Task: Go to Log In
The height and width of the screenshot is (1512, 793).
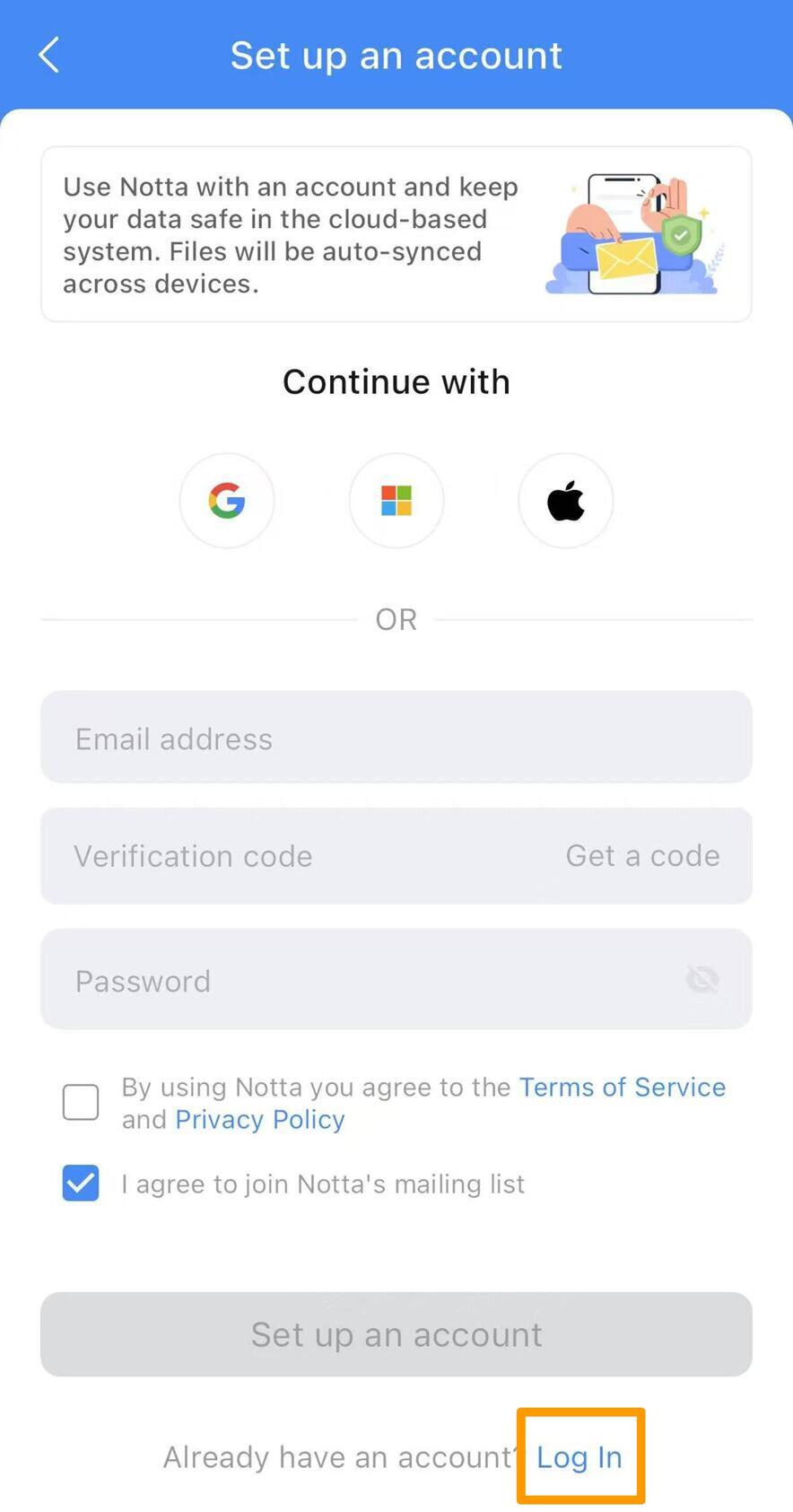Action: (x=579, y=1457)
